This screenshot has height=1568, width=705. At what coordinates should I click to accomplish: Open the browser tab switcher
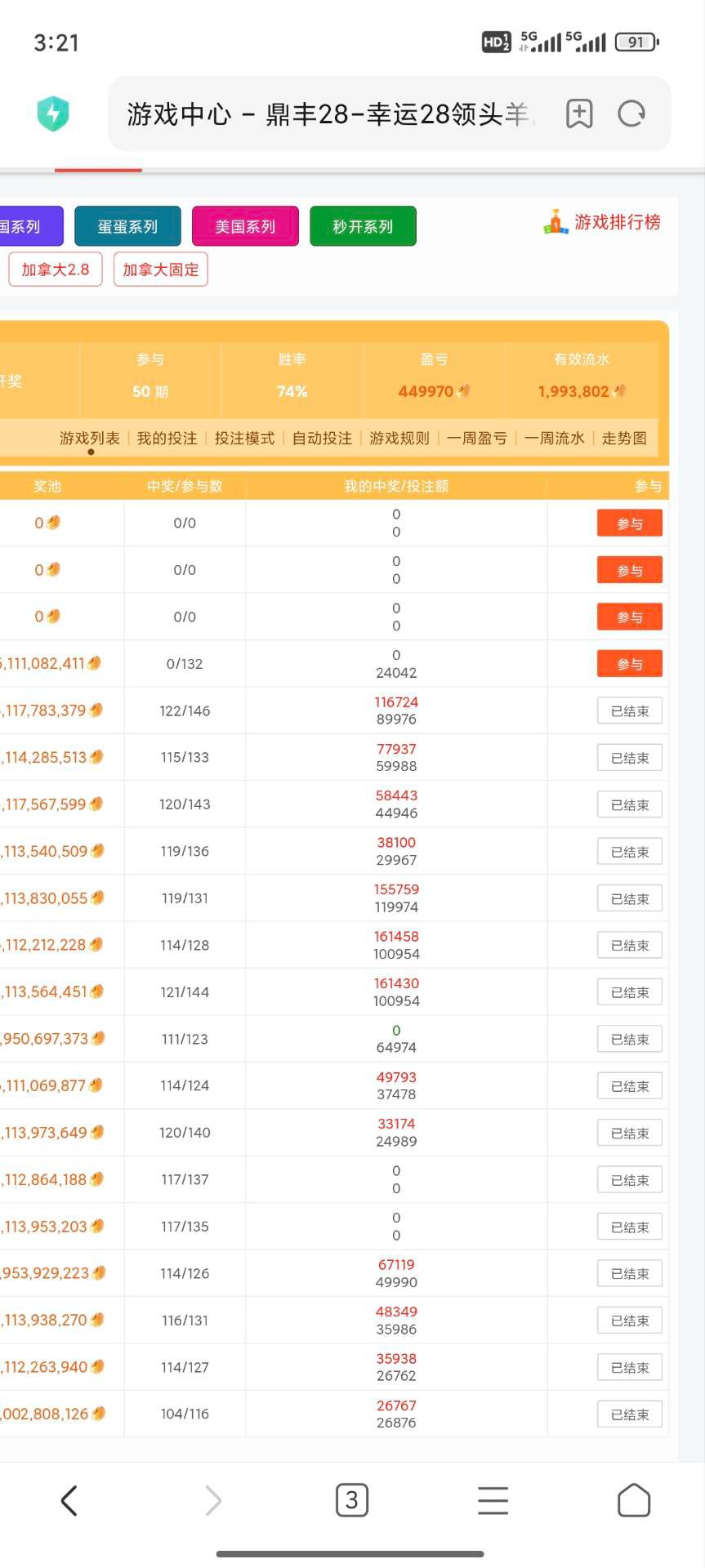pos(352,1500)
